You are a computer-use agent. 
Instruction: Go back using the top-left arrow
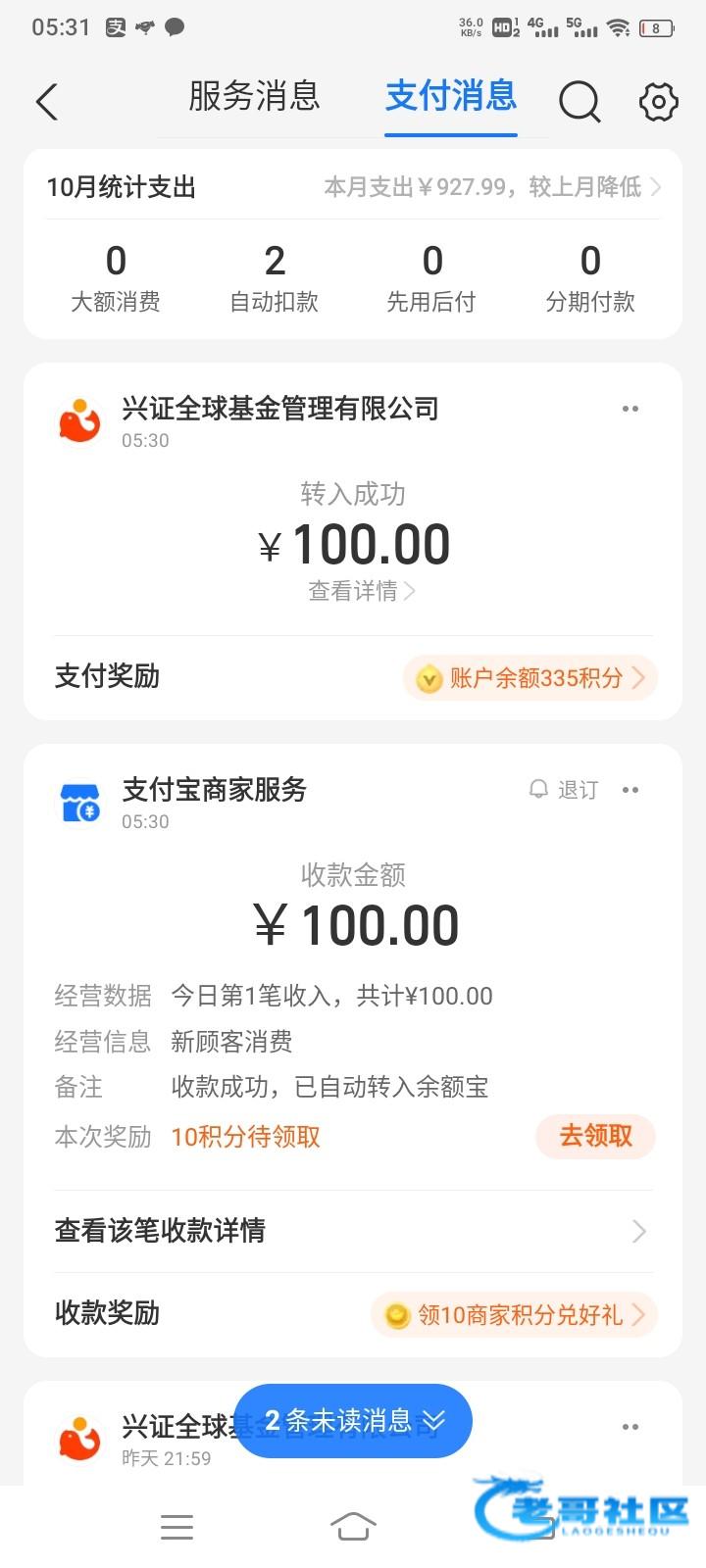point(47,101)
